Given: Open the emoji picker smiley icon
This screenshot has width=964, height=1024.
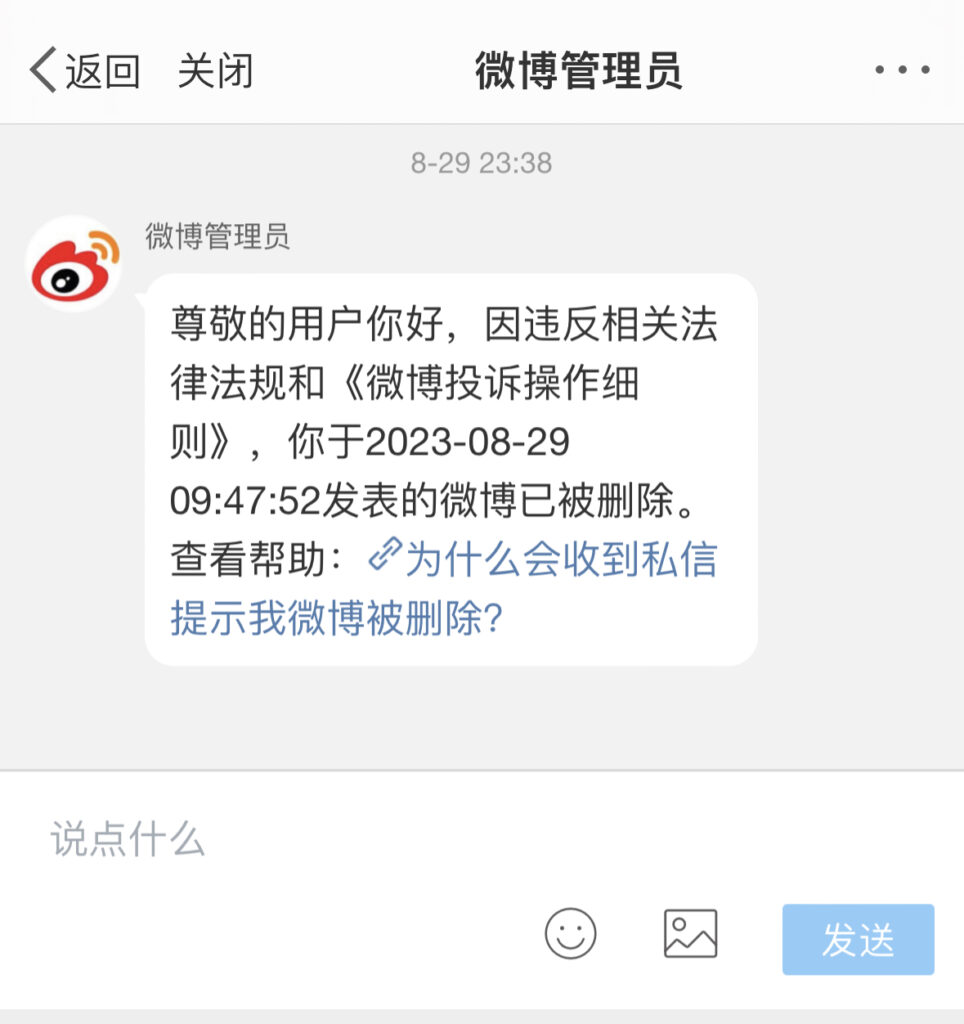Looking at the screenshot, I should [570, 934].
